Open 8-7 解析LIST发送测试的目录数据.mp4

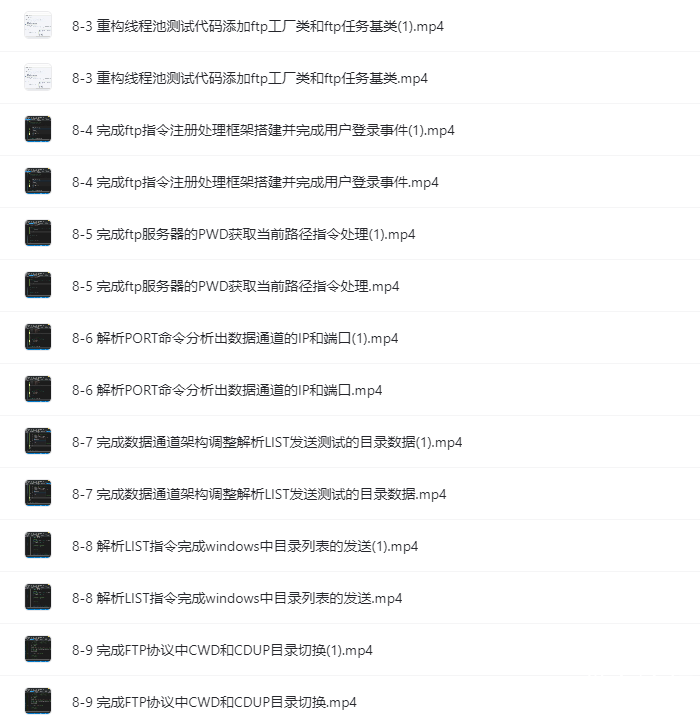tap(259, 494)
